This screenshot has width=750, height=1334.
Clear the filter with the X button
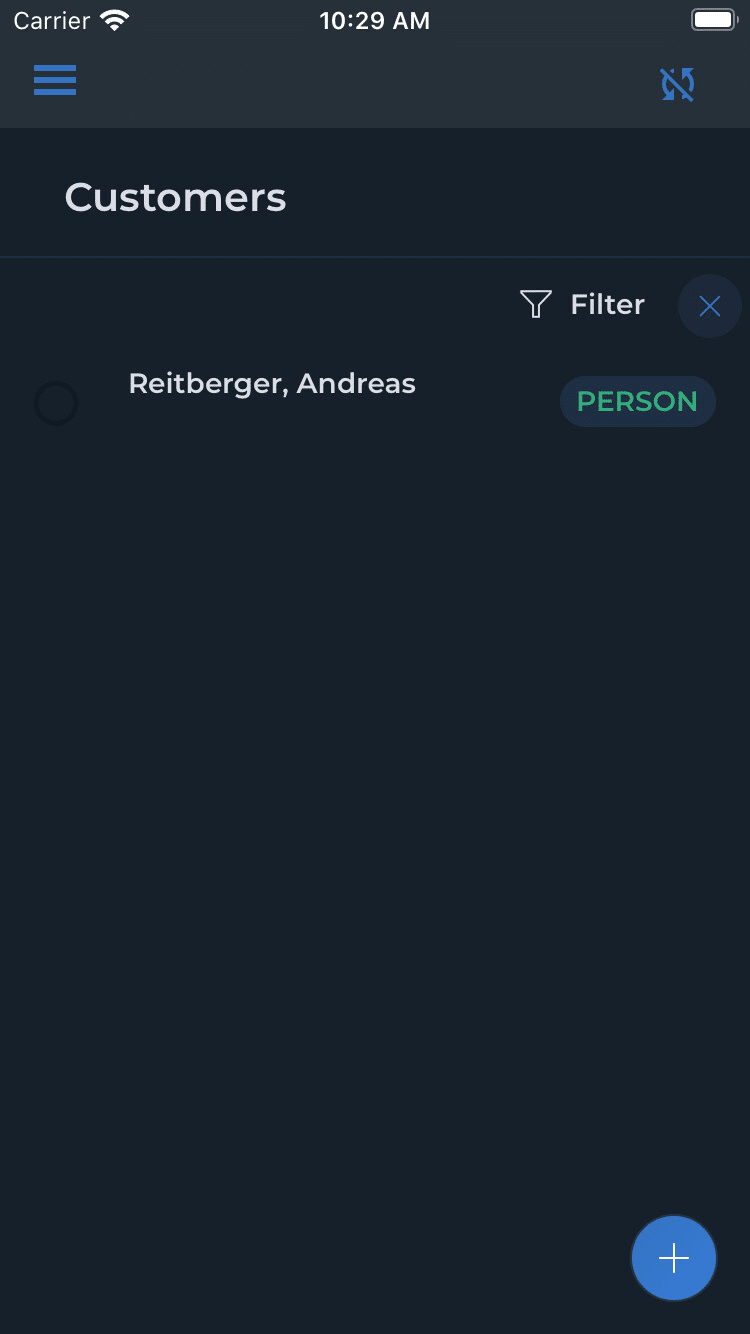tap(710, 306)
